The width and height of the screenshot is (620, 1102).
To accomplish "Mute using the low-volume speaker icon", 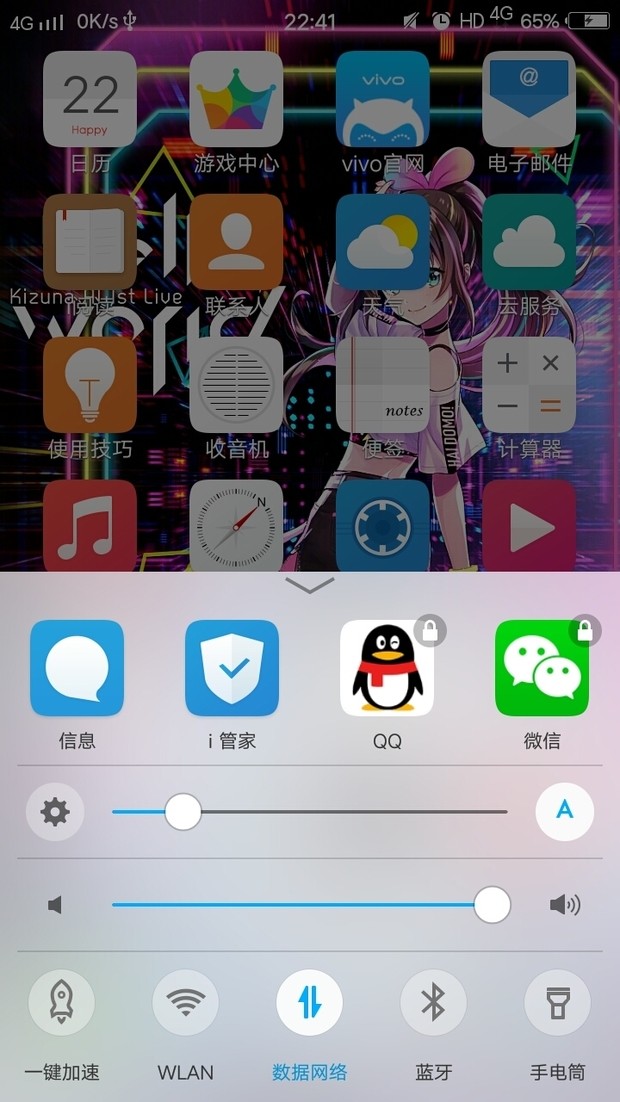I will pos(55,905).
